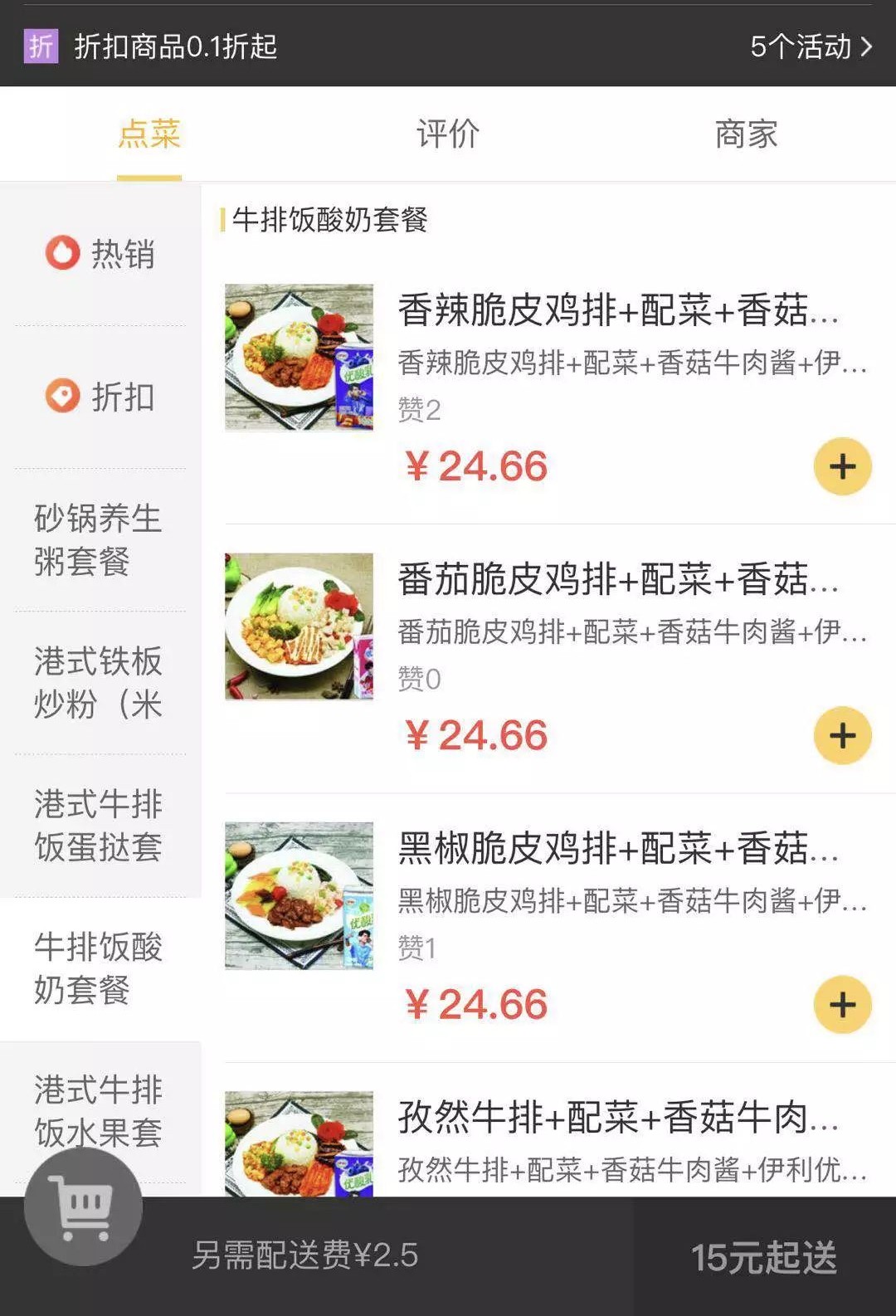View the 香辣脆皮鸡排 dish photo

pos(299,357)
